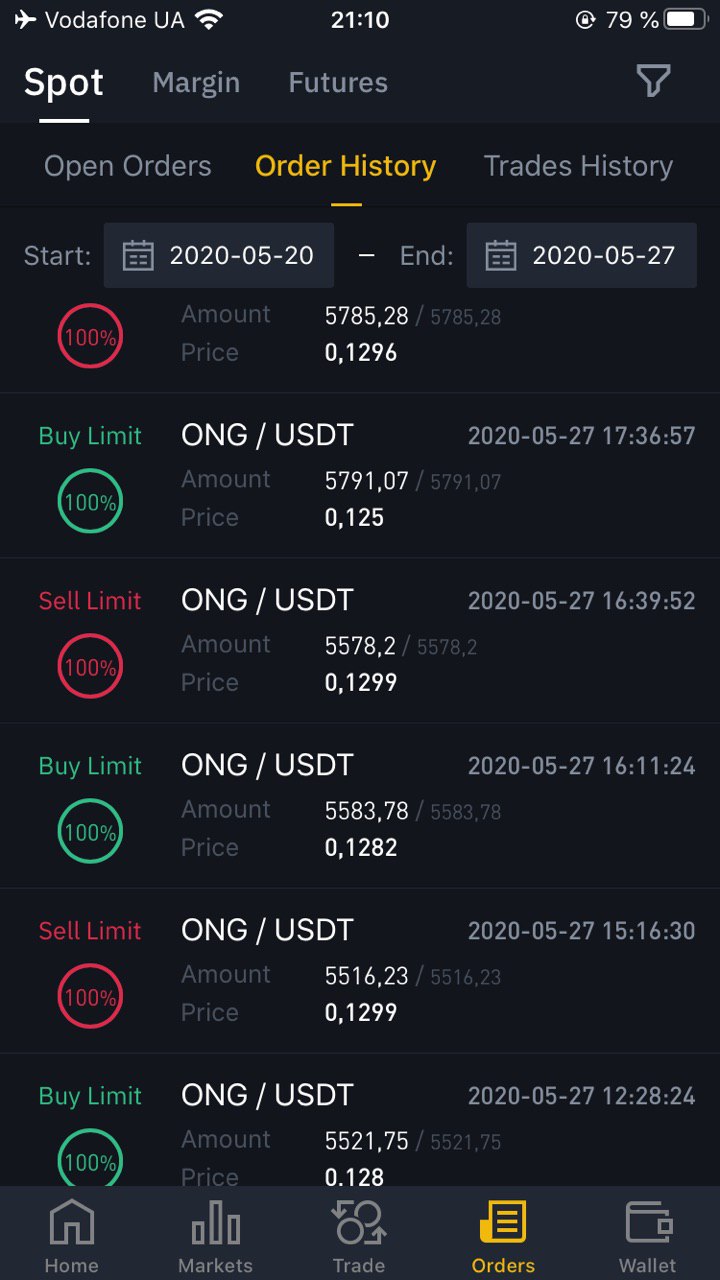Change the start date 2020-05-20
The image size is (720, 1280).
pos(219,255)
